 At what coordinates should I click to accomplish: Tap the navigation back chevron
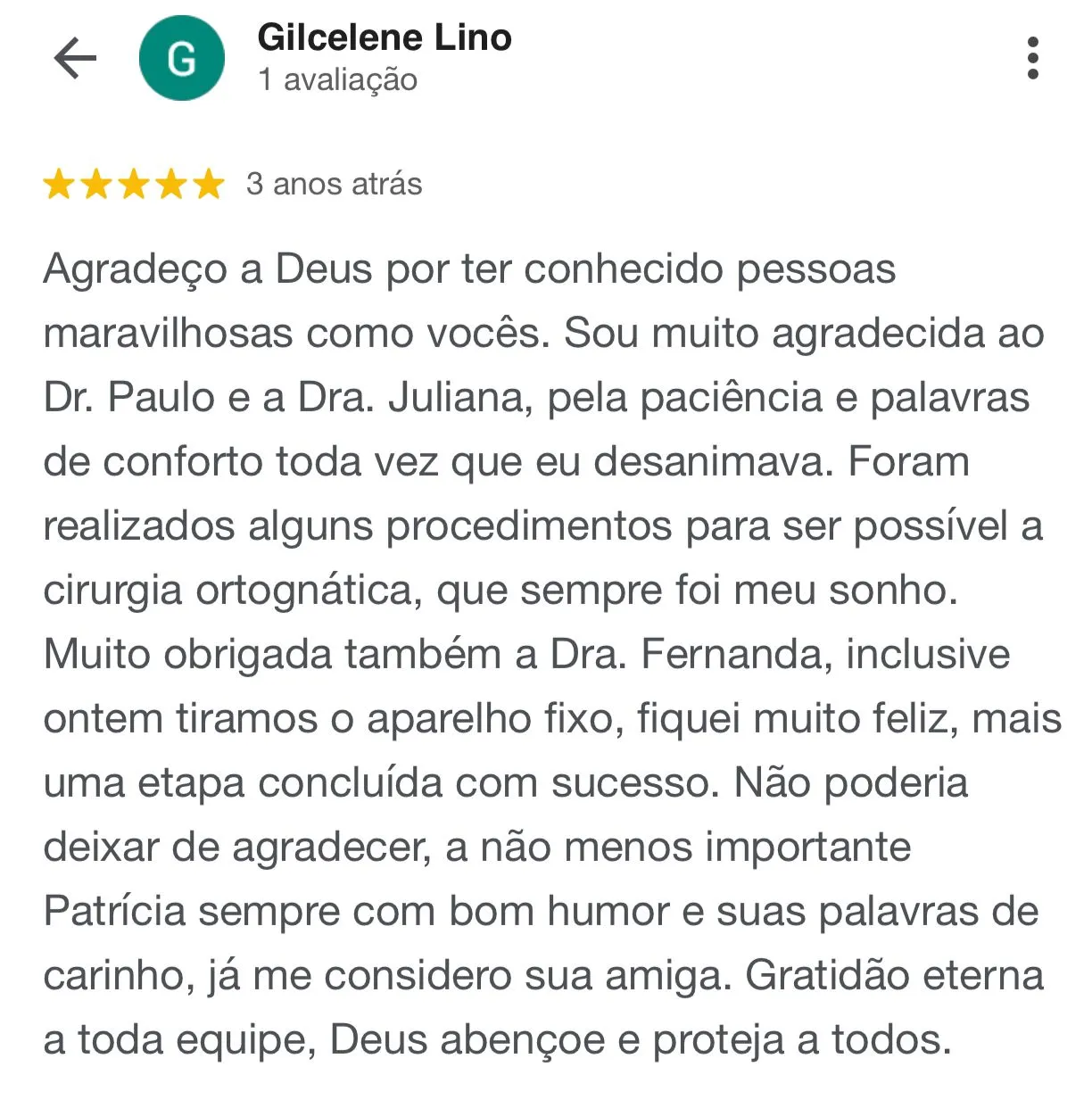click(76, 56)
